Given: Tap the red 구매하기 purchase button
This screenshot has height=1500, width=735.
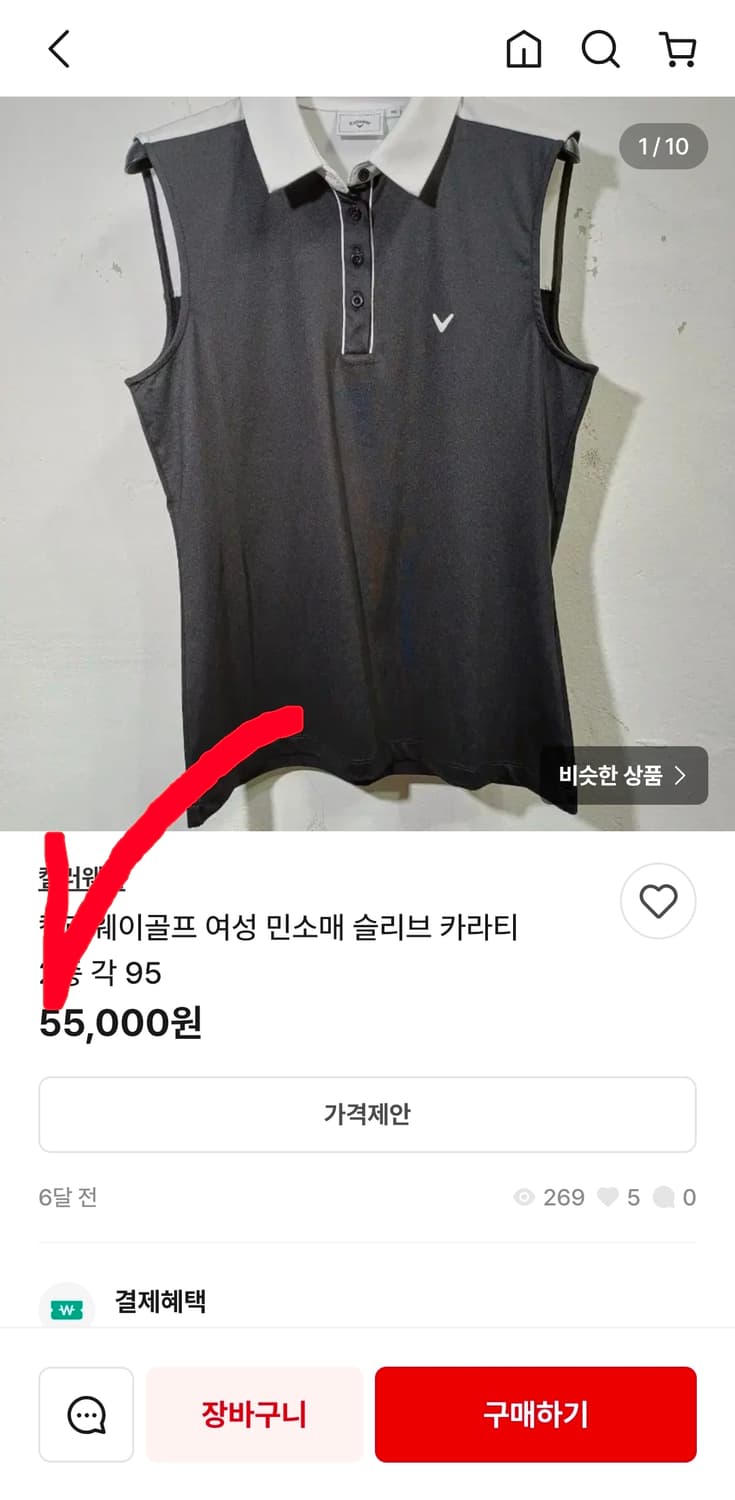Looking at the screenshot, I should [x=536, y=1414].
